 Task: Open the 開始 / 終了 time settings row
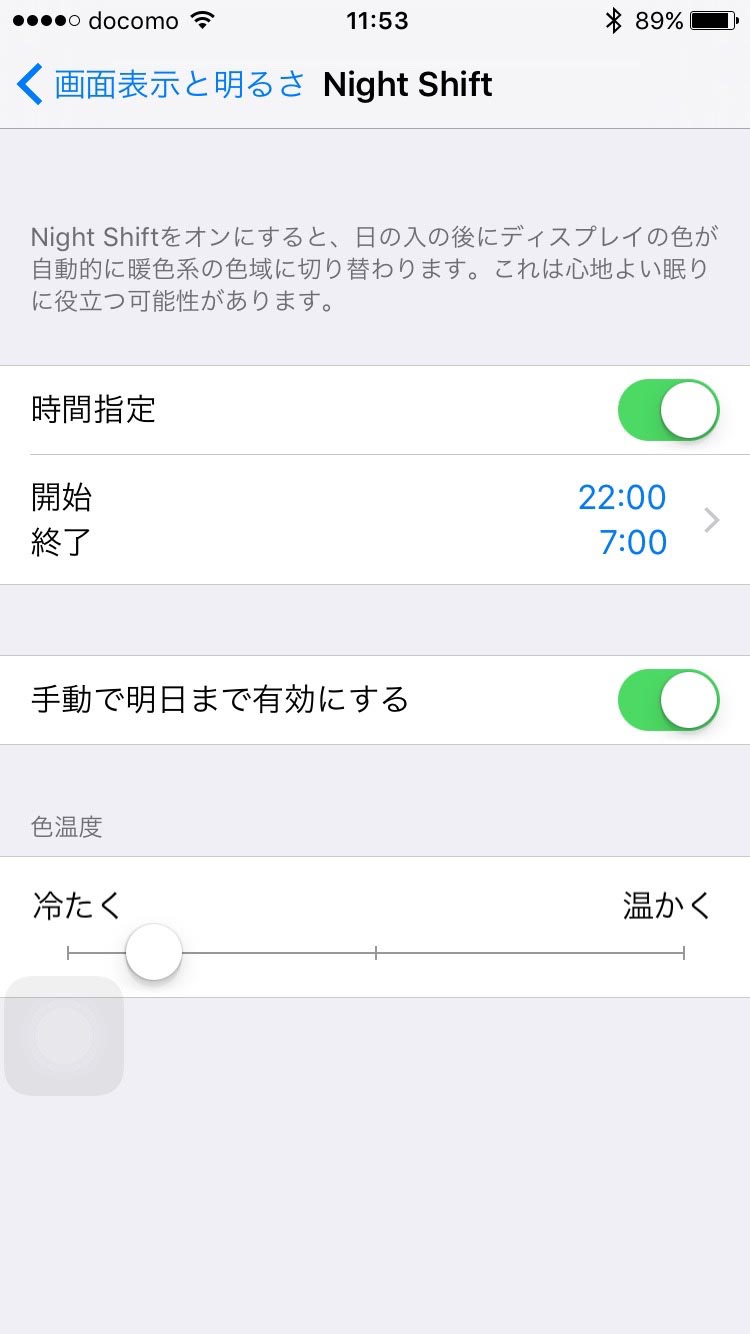(x=375, y=520)
